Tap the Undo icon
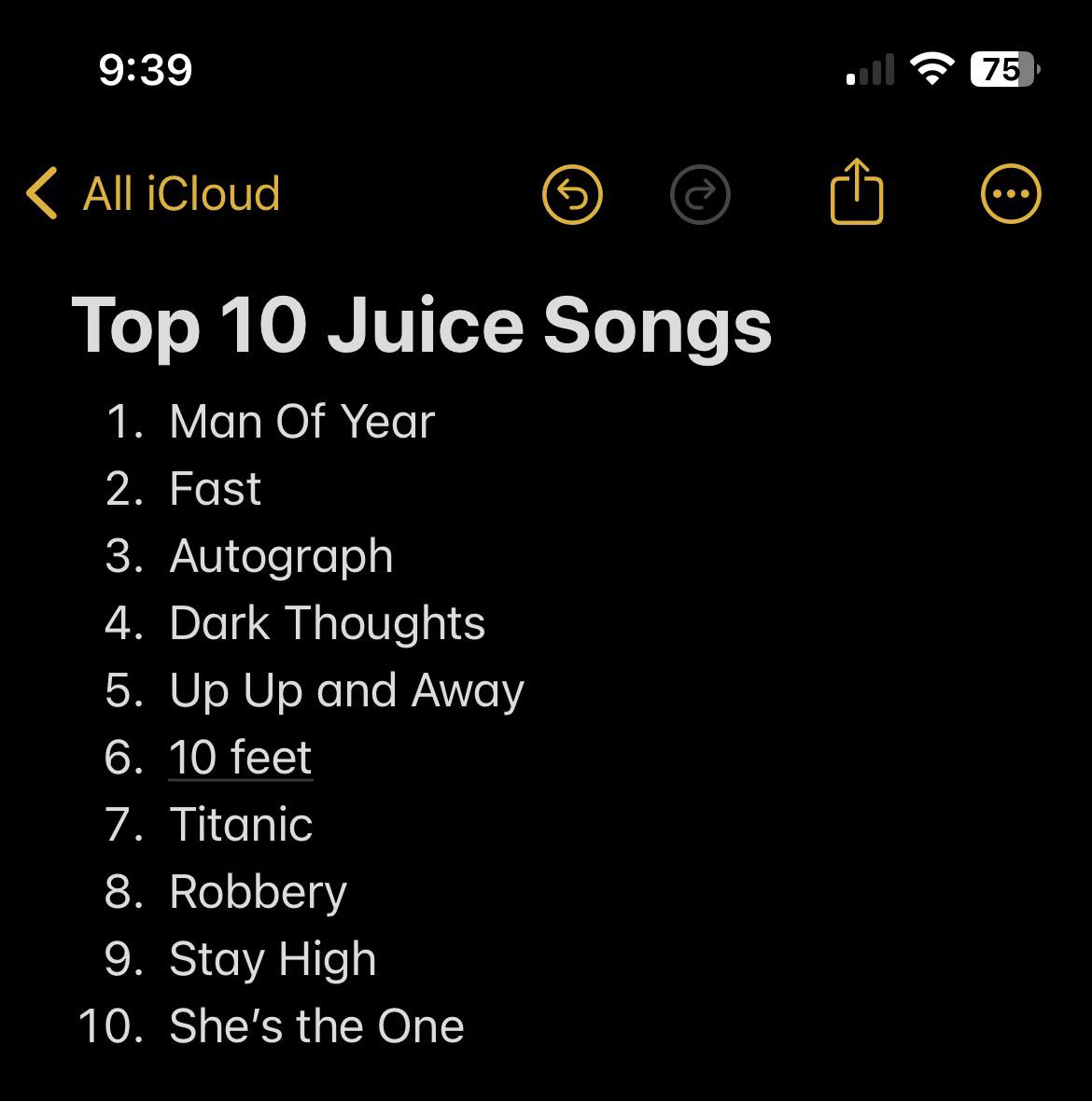This screenshot has width=1092, height=1101. 573,193
